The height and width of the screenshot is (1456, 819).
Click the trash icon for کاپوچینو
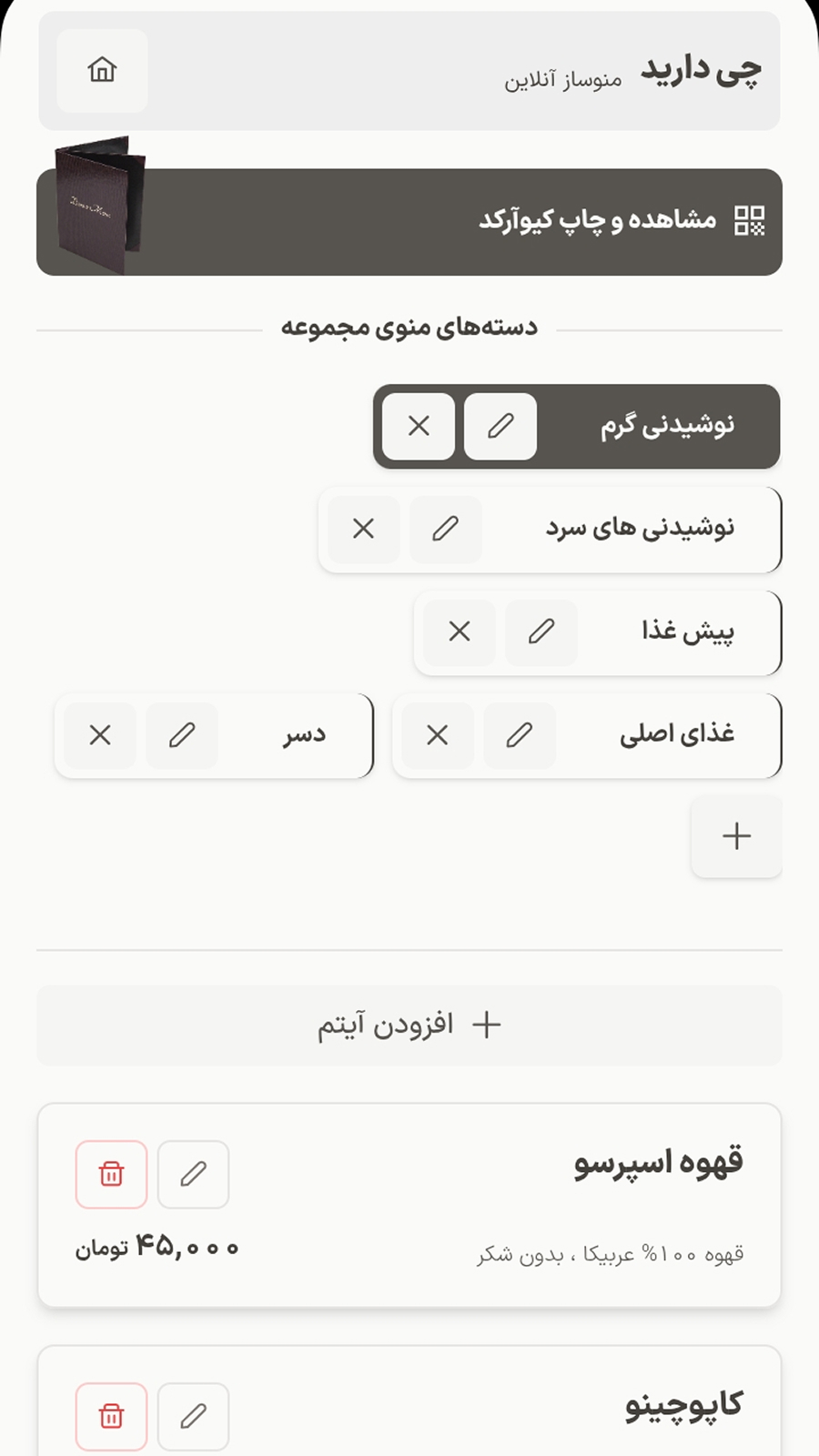(111, 1416)
